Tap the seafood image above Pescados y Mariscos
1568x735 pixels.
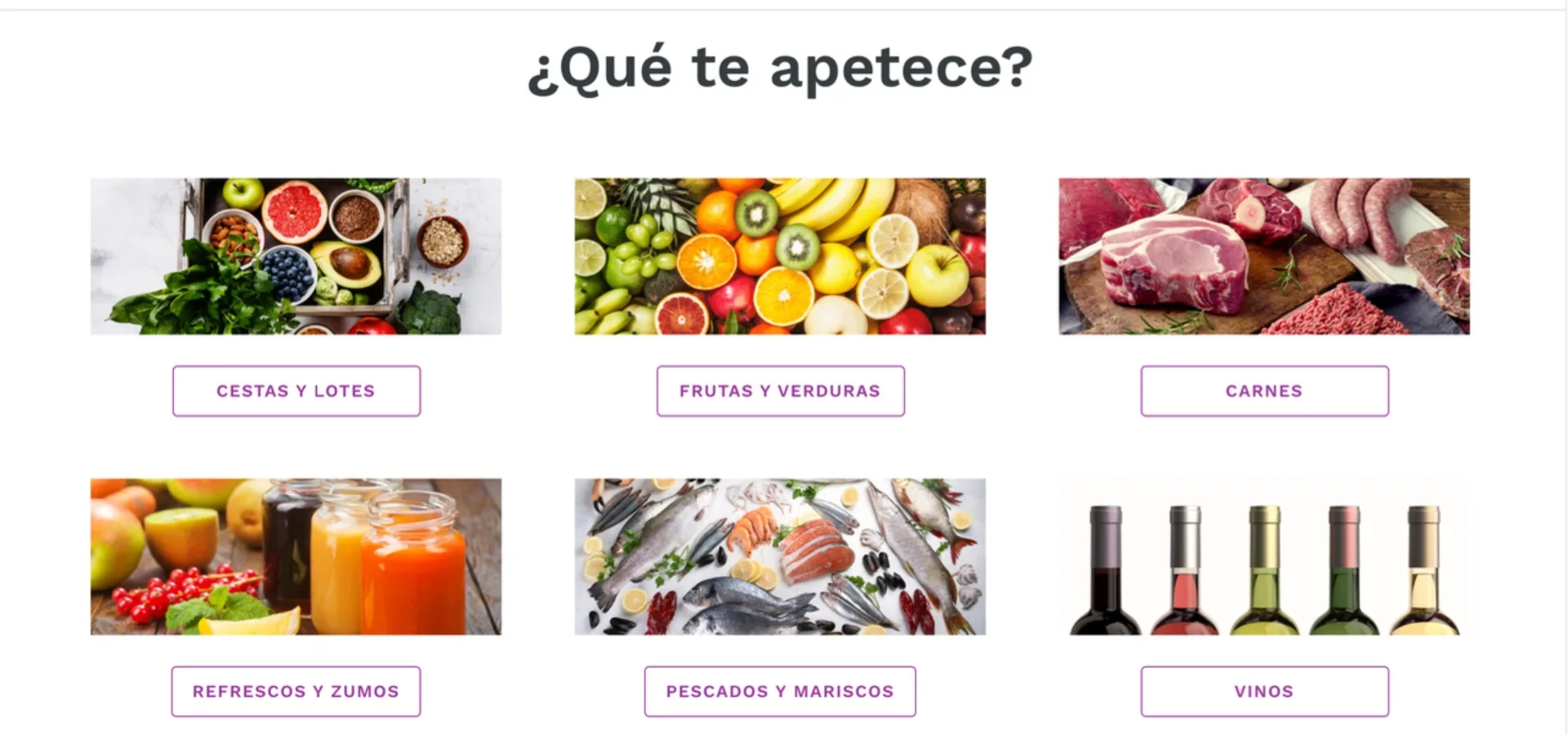(x=780, y=557)
